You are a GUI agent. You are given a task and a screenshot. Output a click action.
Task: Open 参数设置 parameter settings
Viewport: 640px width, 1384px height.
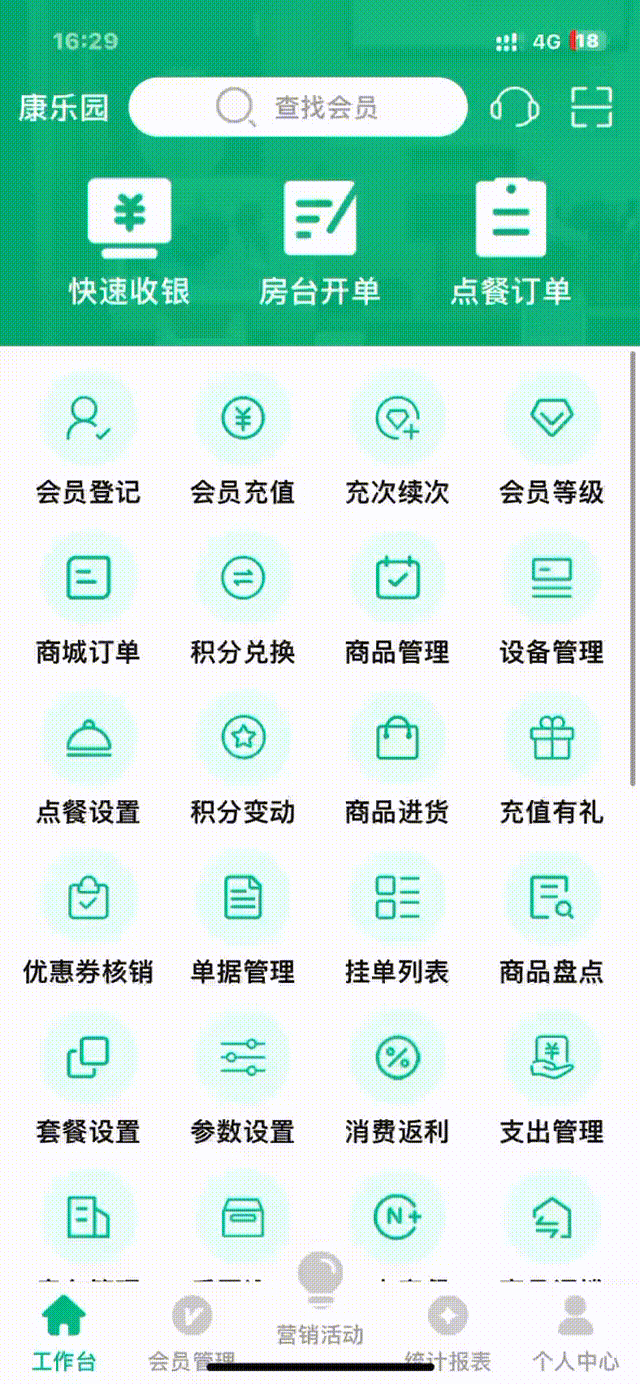click(x=243, y=1082)
